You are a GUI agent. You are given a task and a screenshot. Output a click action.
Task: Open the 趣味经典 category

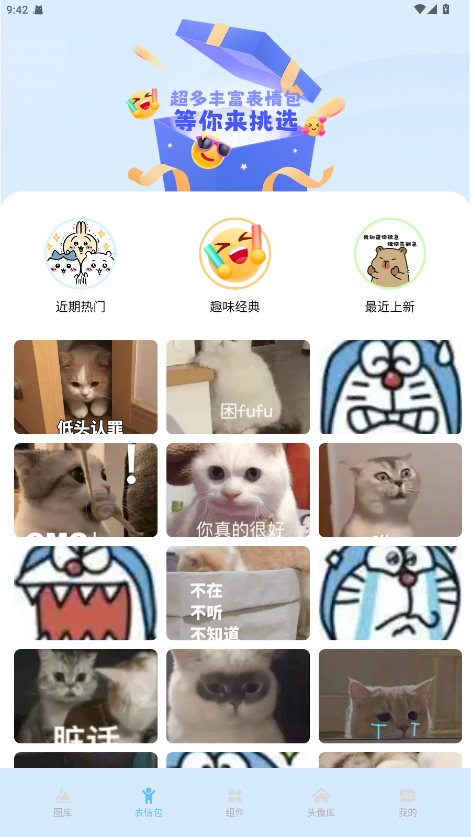click(235, 265)
